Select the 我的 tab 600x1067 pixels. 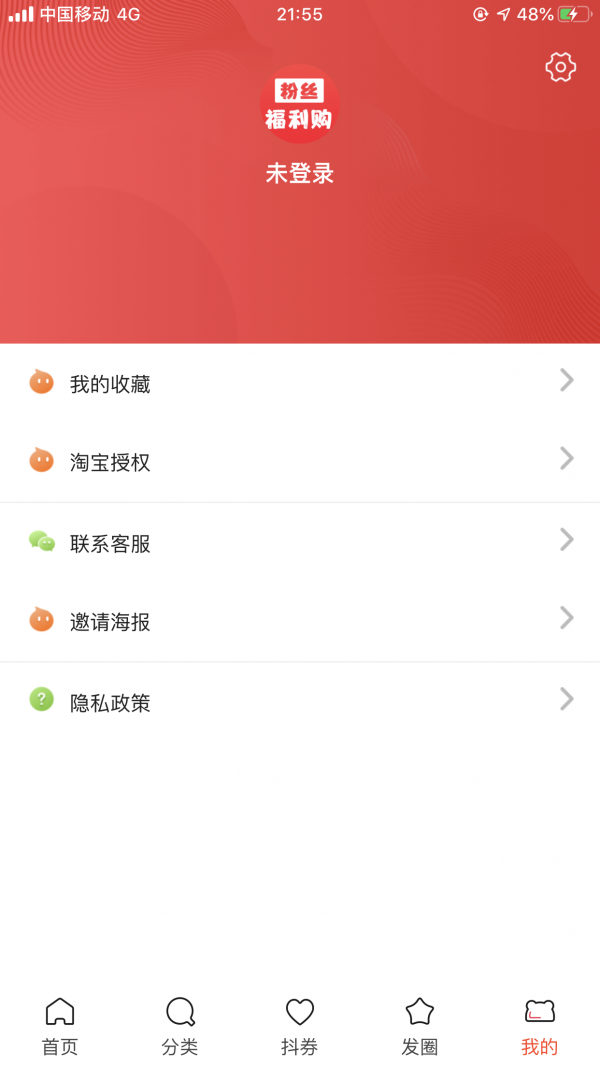[540, 1026]
